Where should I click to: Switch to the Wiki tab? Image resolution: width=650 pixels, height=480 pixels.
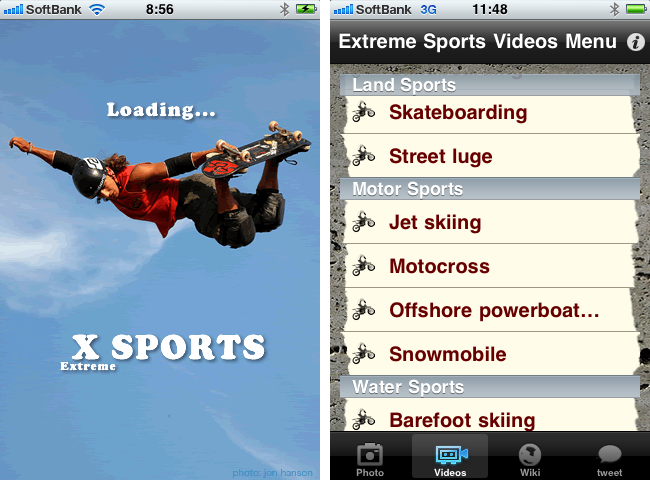click(530, 458)
